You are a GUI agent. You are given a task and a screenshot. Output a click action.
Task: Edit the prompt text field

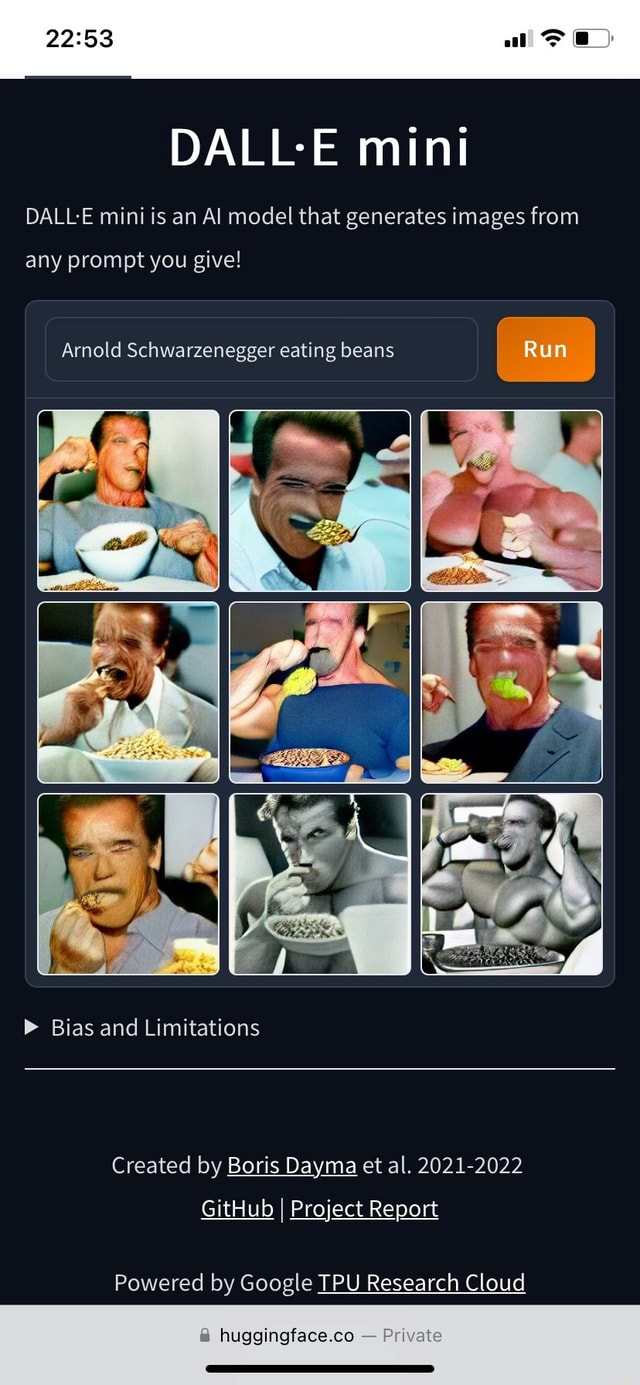click(261, 350)
